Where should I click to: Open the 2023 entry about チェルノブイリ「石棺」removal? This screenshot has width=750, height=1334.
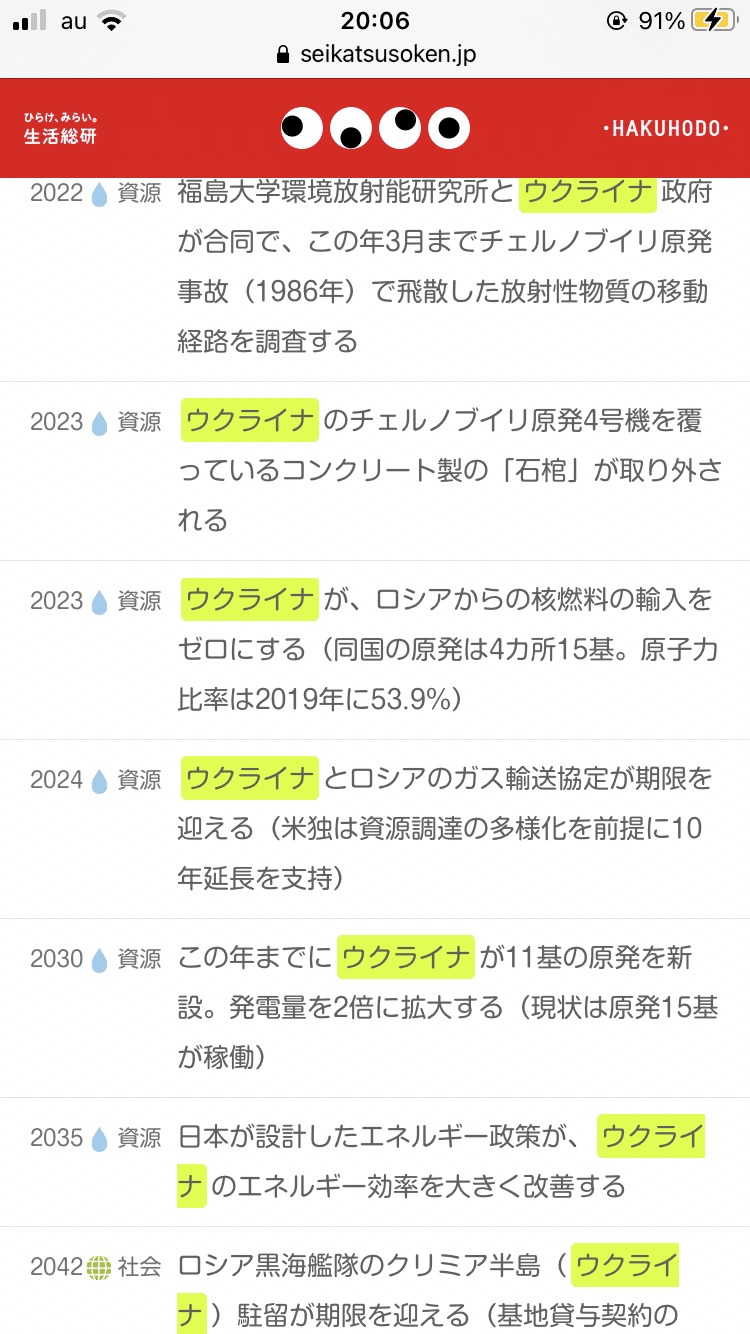pos(375,471)
